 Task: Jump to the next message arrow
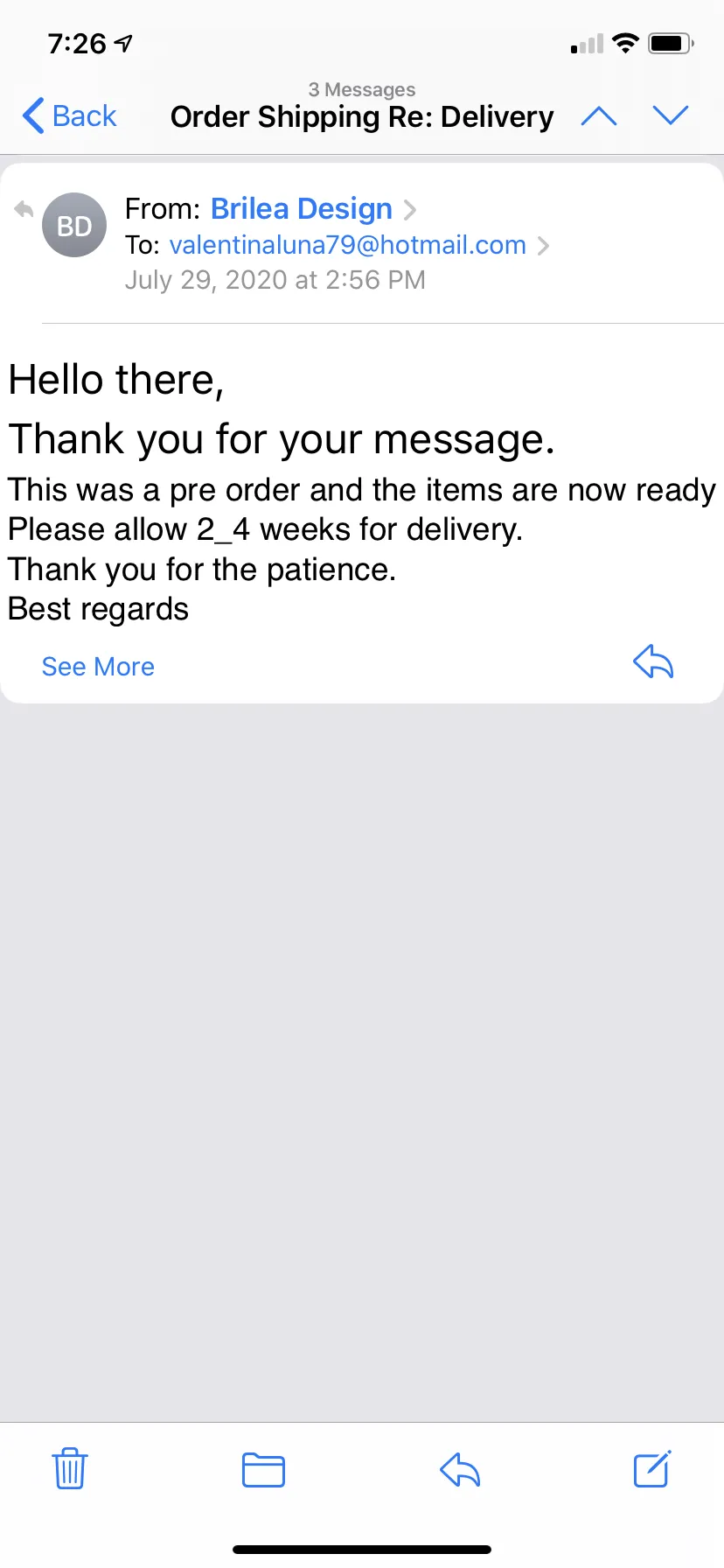click(x=671, y=115)
